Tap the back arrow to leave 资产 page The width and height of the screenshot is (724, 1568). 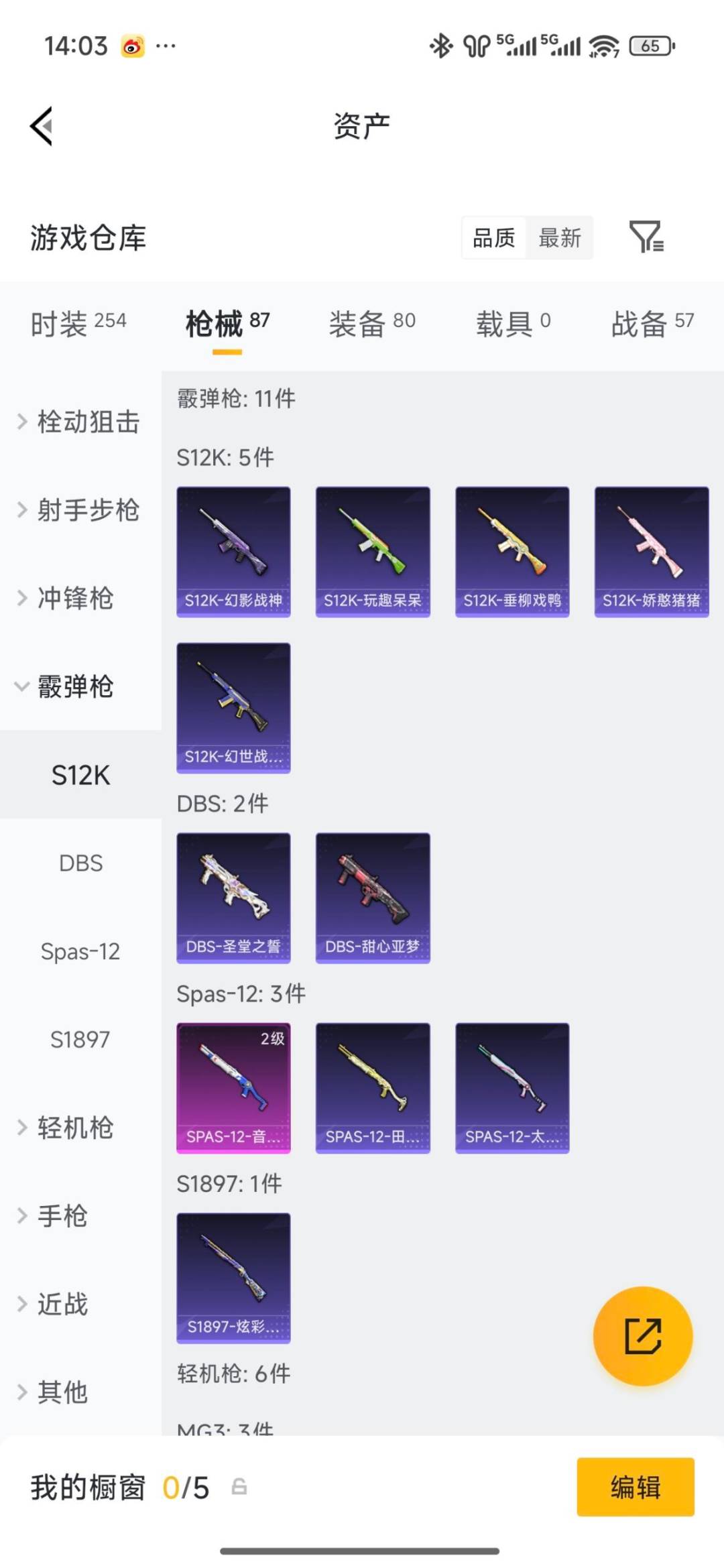(42, 127)
